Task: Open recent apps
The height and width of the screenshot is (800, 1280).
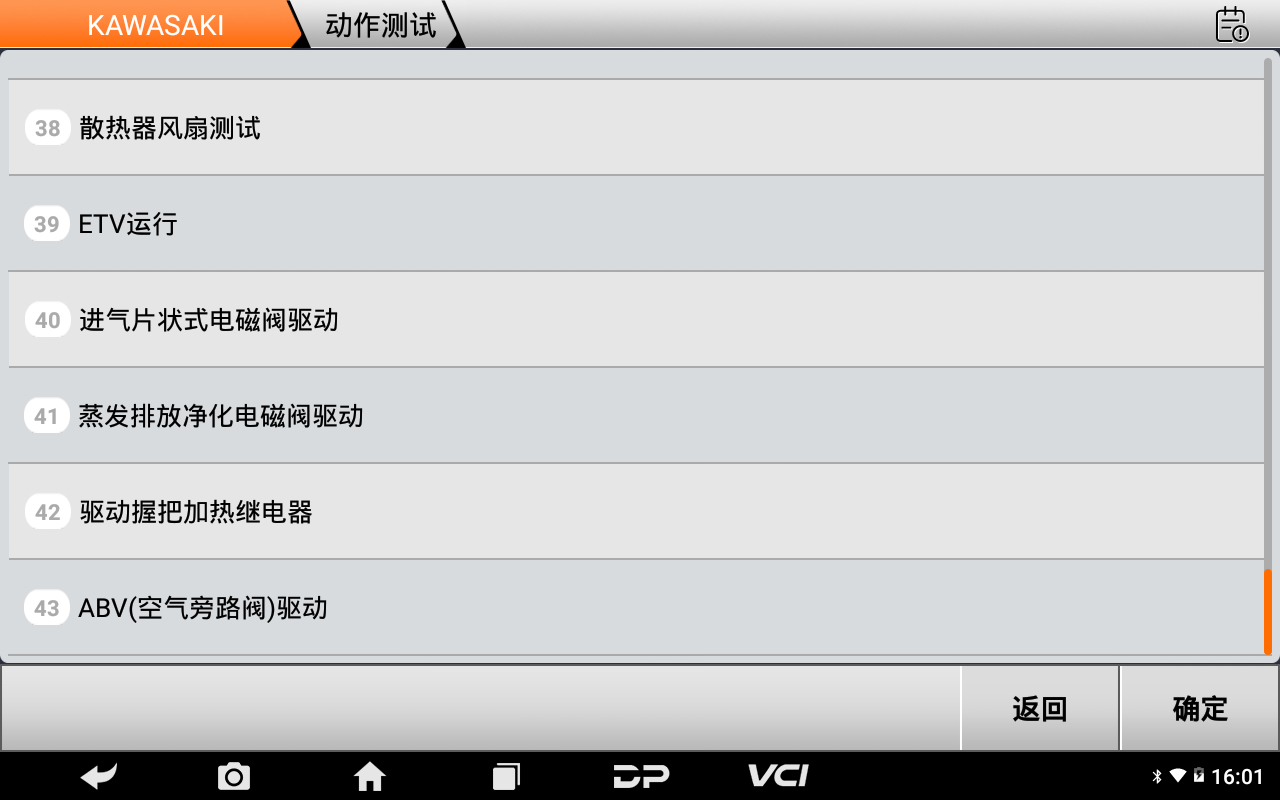Action: 506,776
